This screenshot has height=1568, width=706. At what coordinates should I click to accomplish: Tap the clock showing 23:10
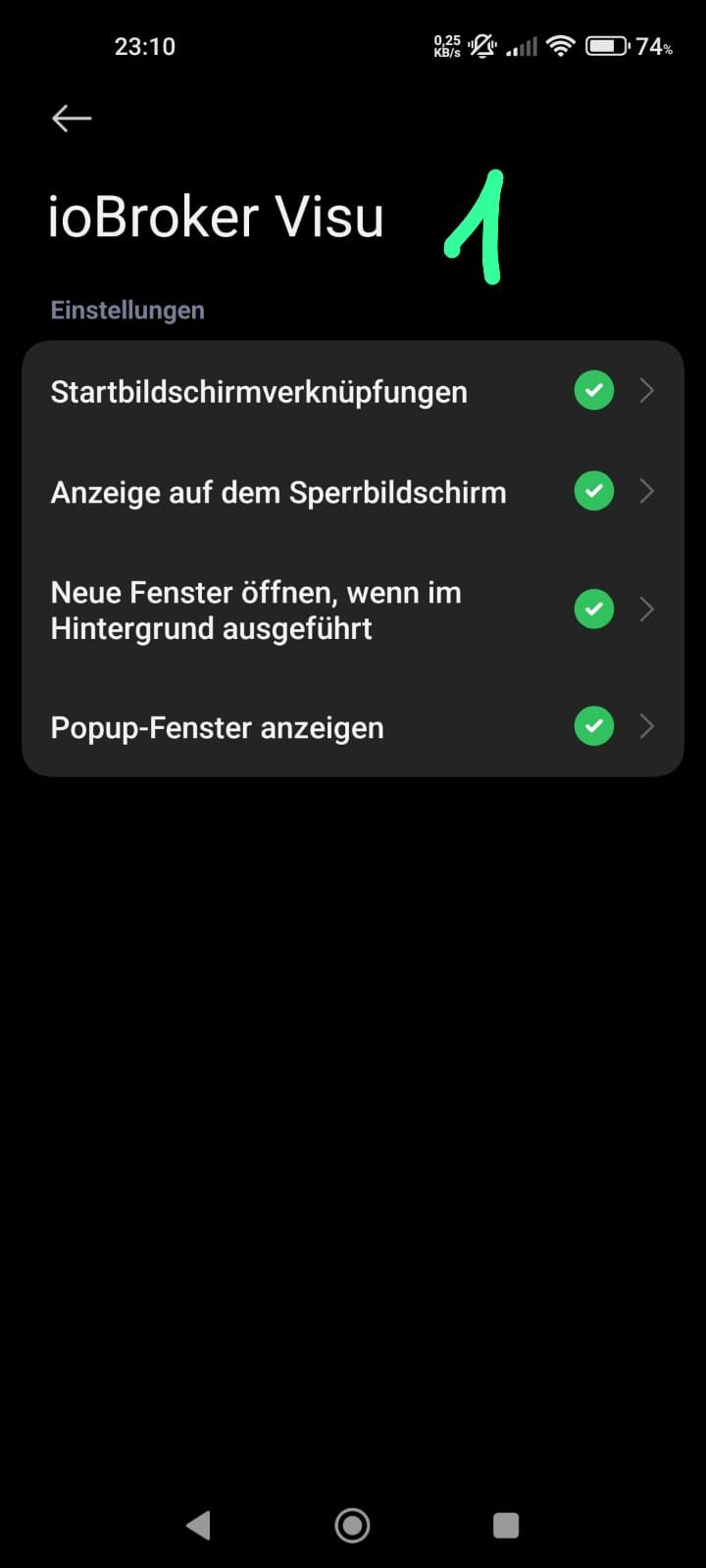(146, 45)
